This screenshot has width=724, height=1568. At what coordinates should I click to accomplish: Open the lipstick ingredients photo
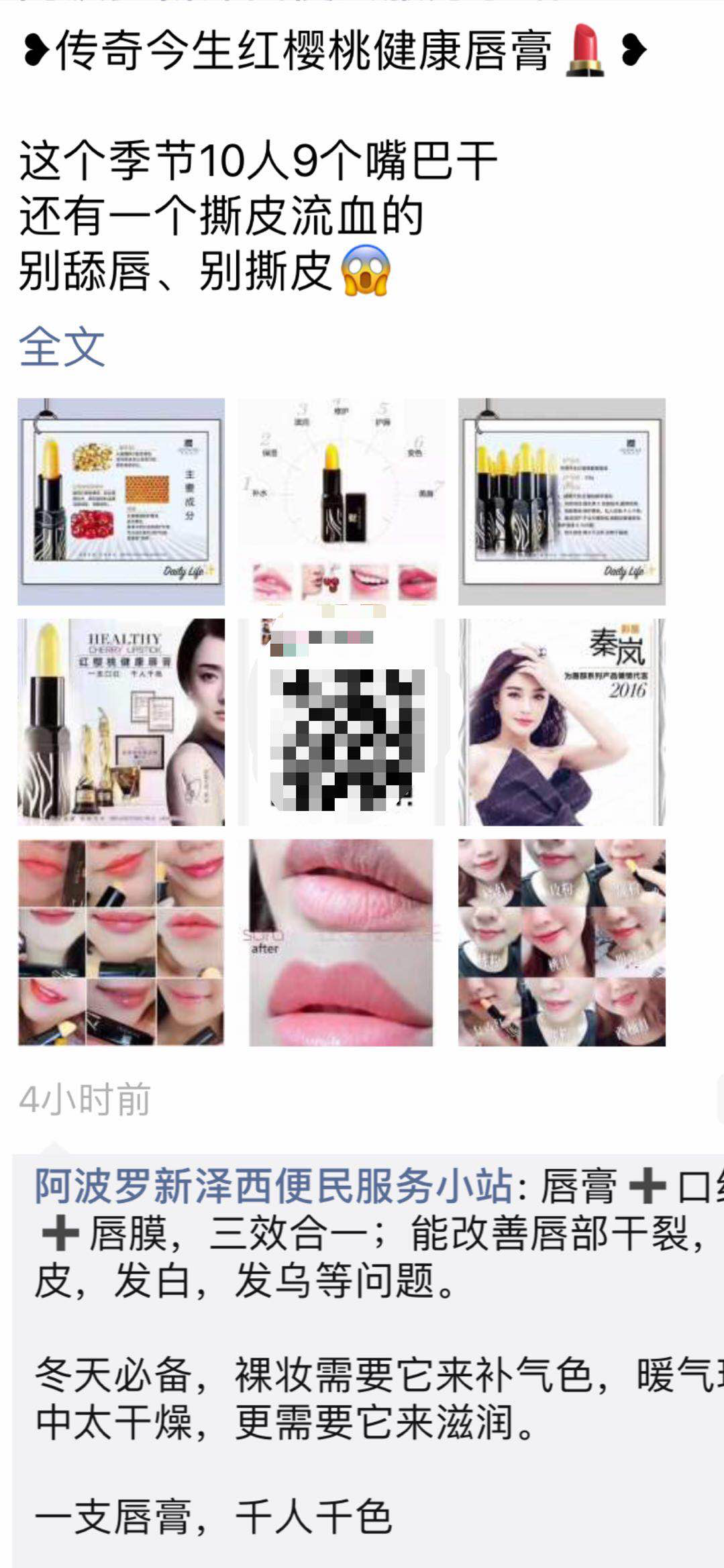[121, 502]
